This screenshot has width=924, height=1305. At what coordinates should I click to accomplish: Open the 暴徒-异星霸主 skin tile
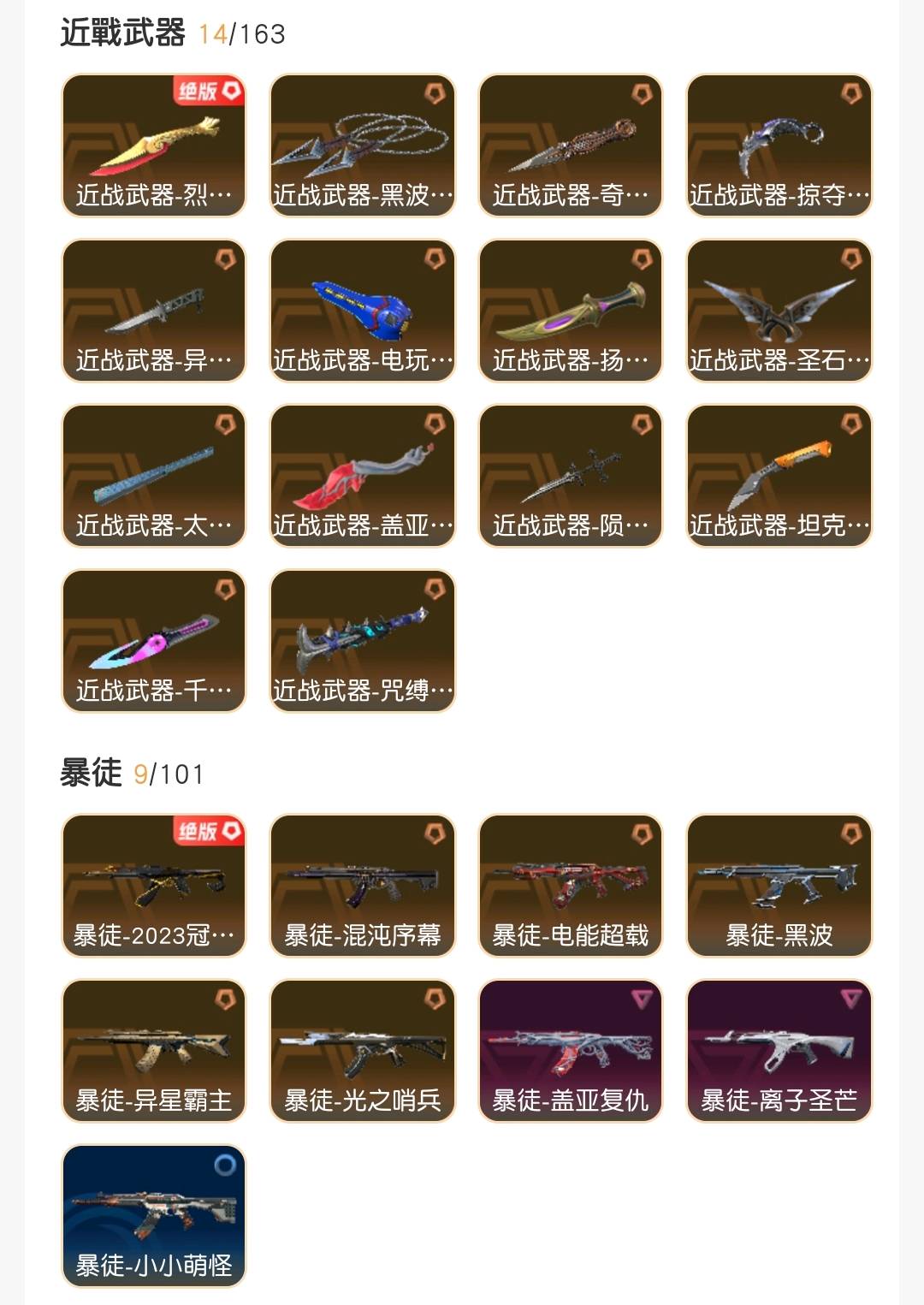(154, 1051)
